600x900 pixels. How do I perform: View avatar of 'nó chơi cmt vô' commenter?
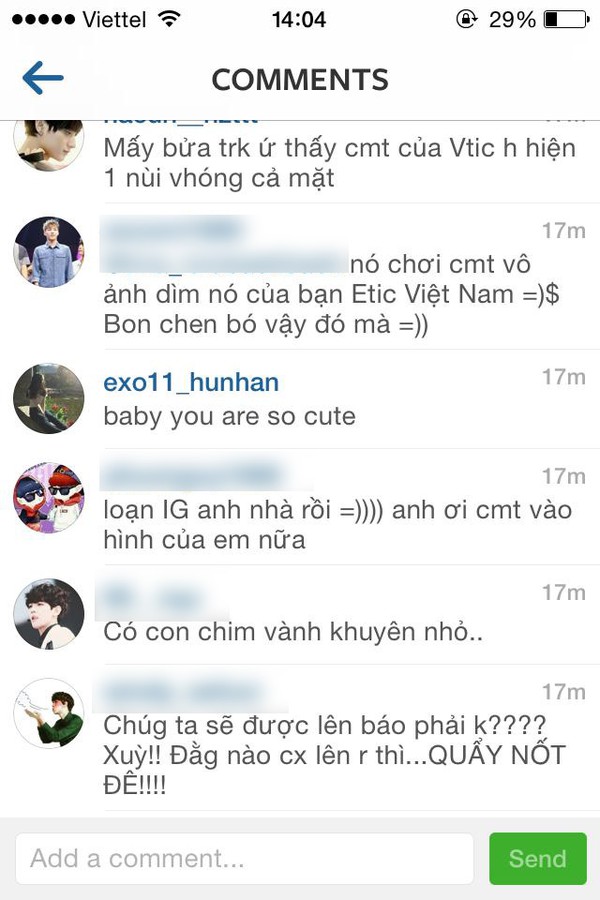[x=49, y=252]
